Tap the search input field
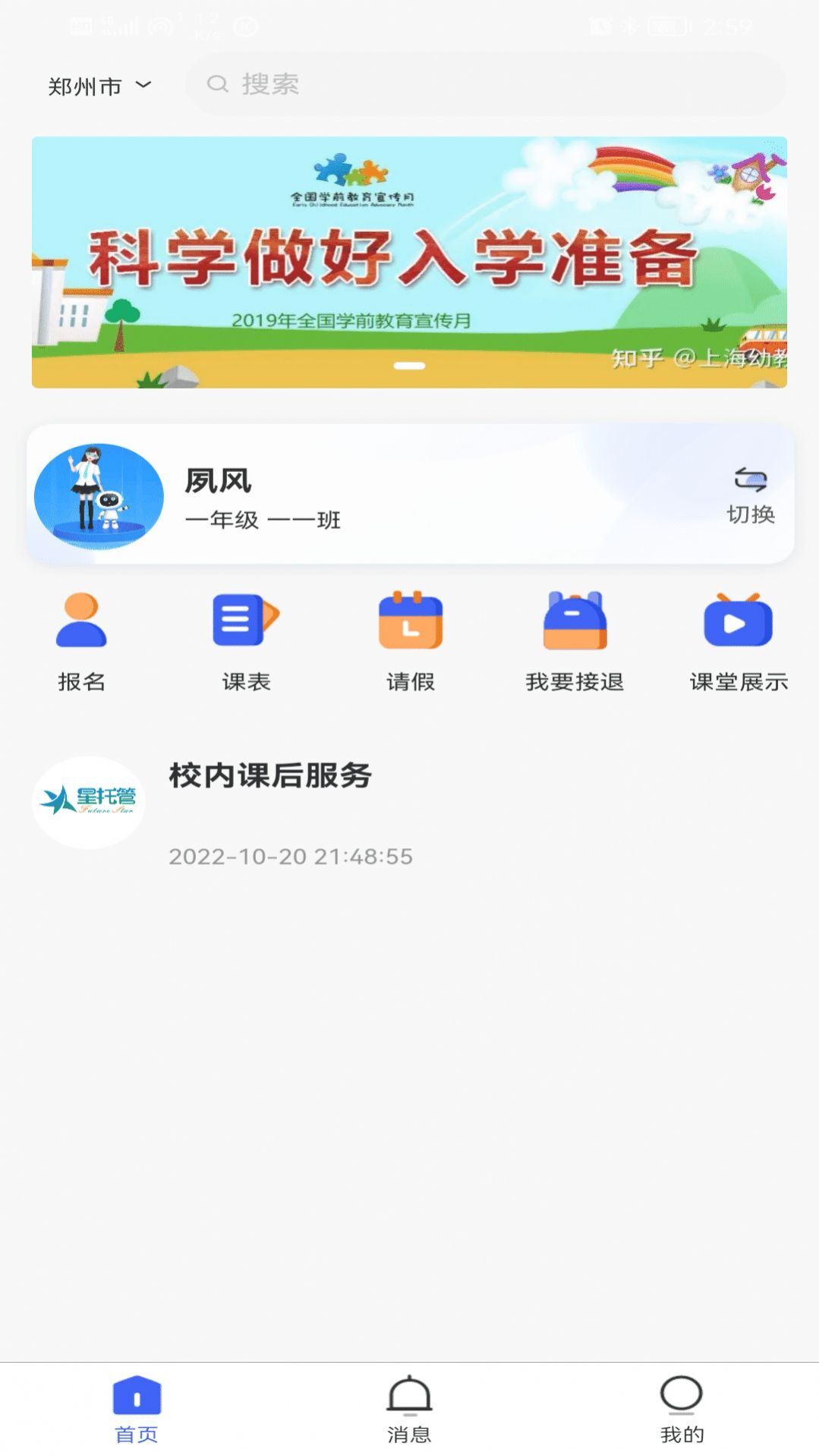 point(486,84)
